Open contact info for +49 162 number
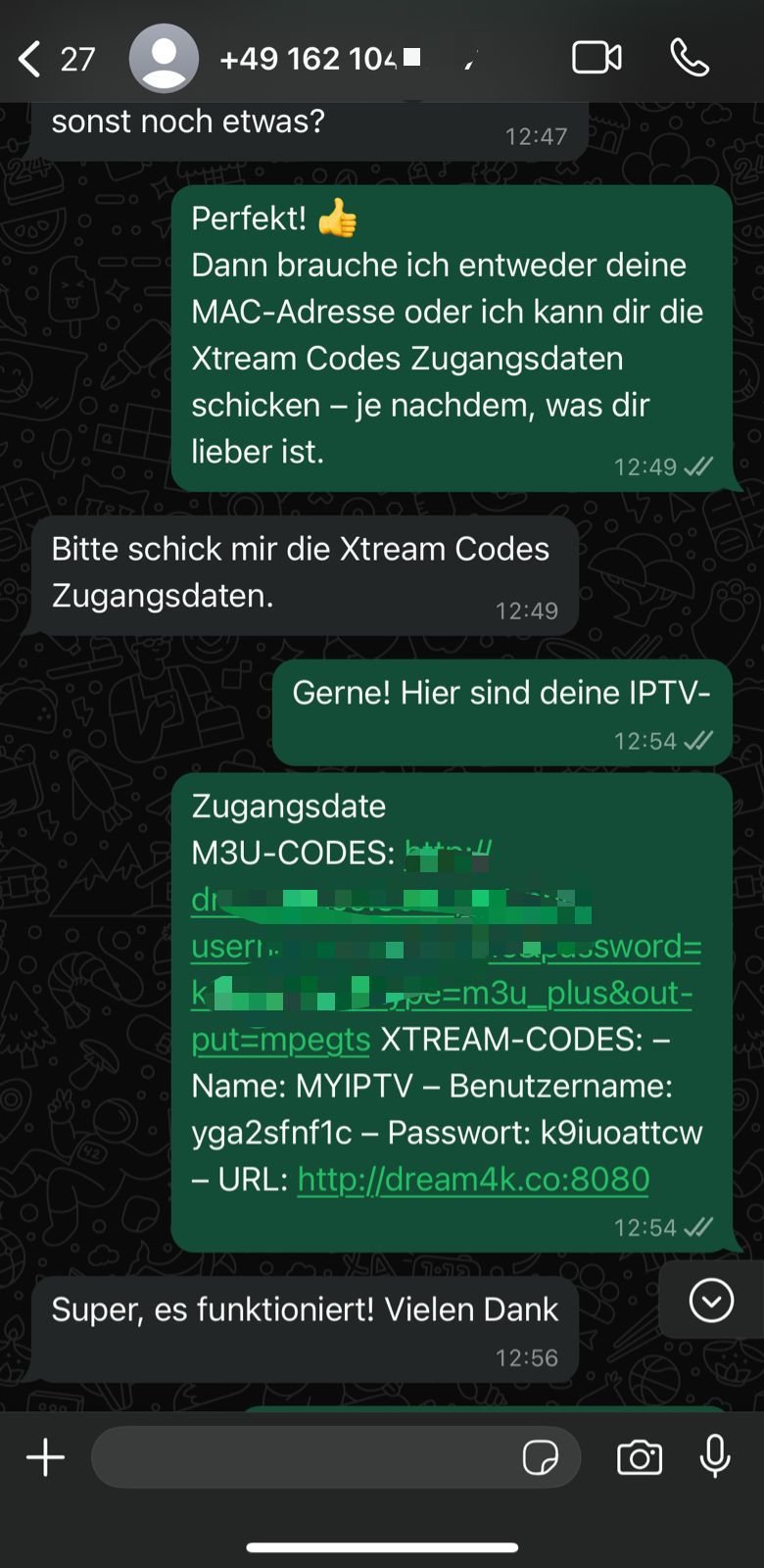The image size is (764, 1568). pyautogui.click(x=313, y=59)
